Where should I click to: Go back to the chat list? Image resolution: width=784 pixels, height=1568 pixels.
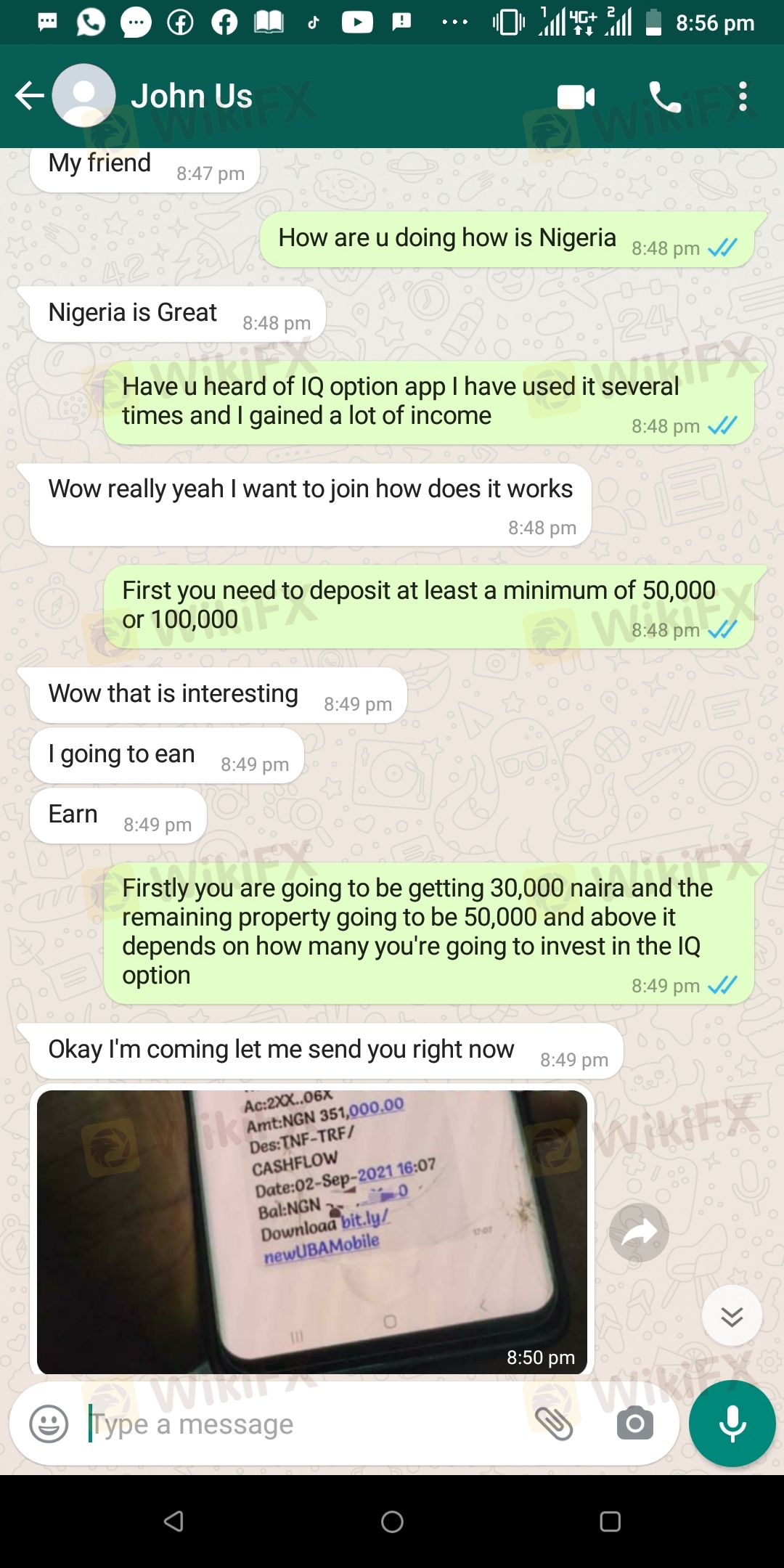coord(29,96)
